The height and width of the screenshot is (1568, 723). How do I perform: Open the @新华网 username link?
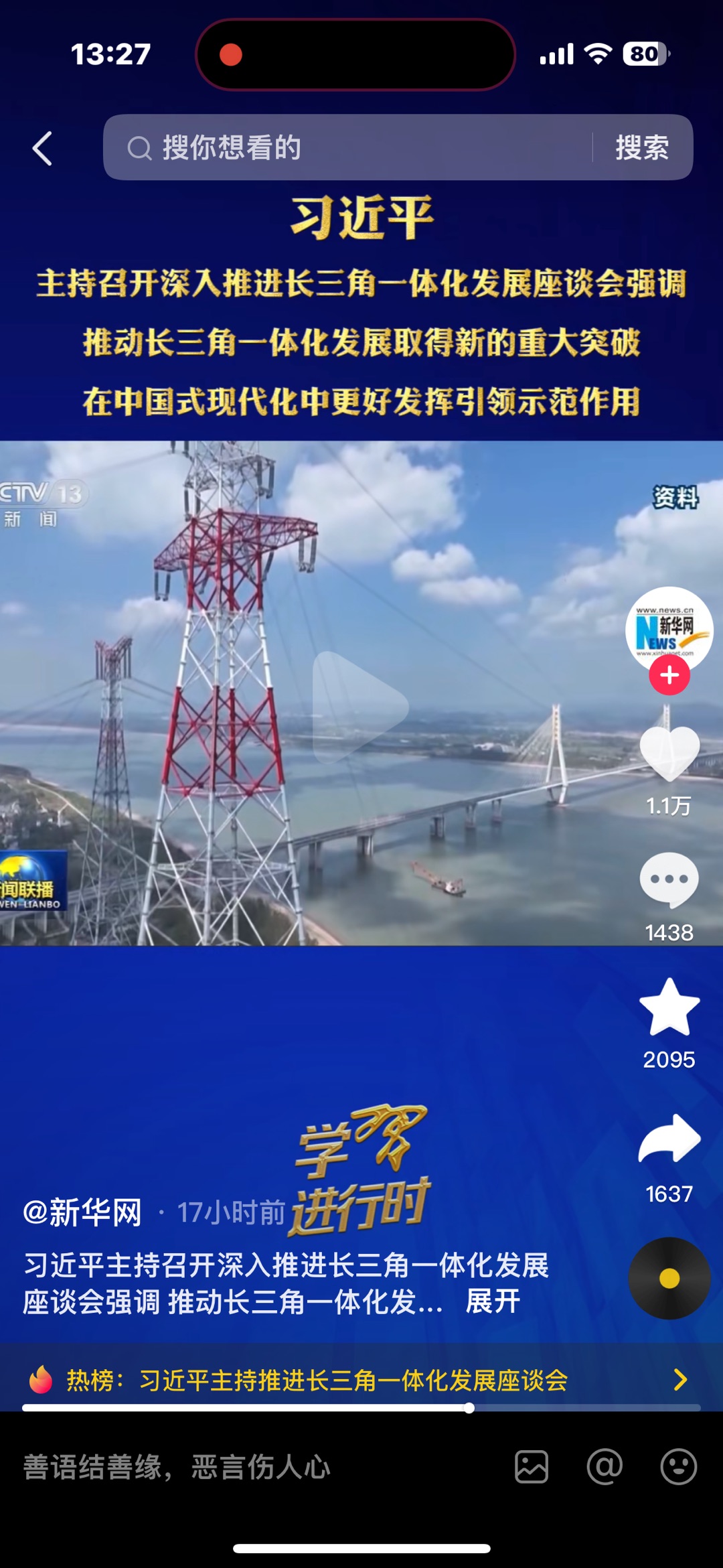click(82, 1212)
